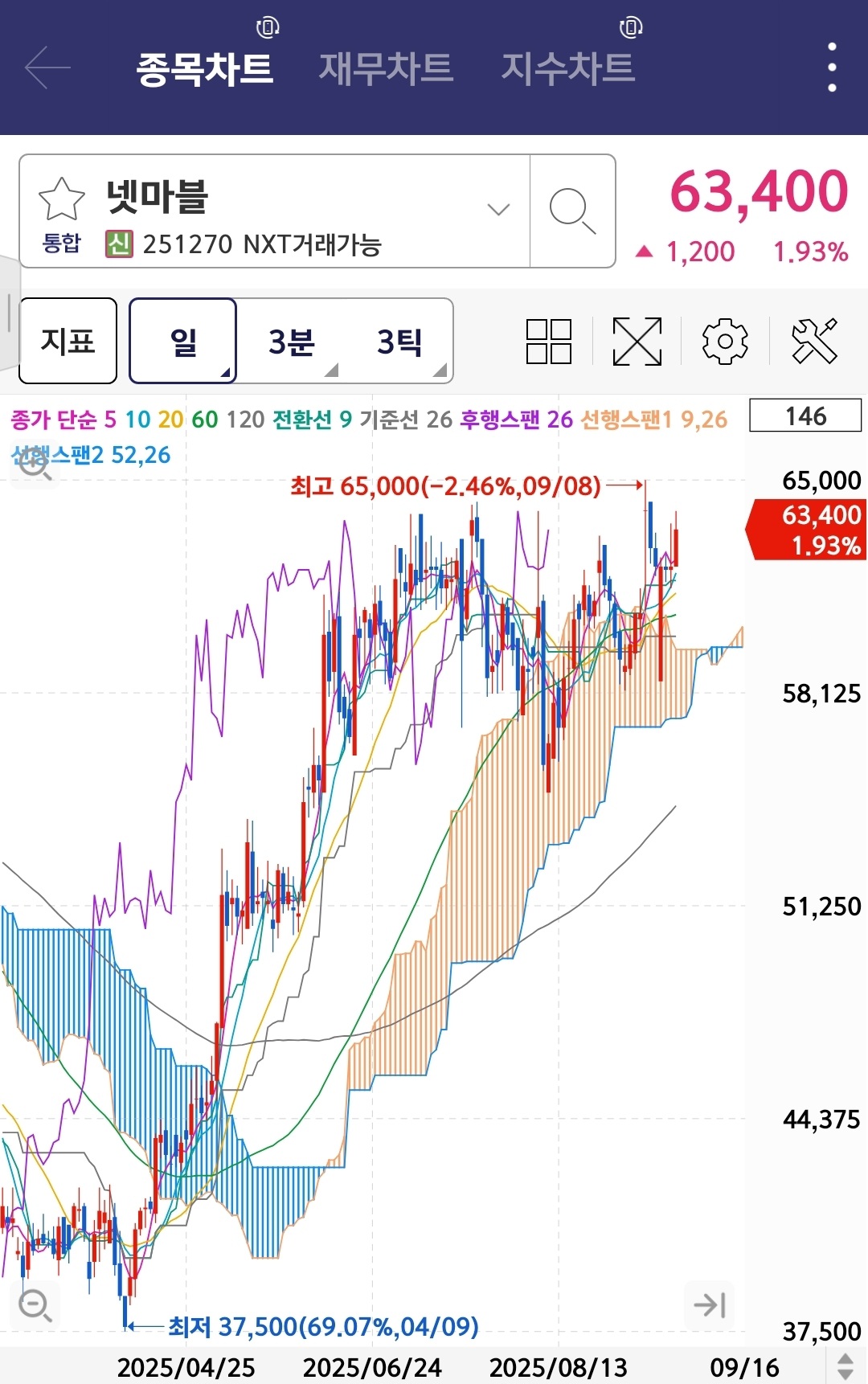Image resolution: width=868 pixels, height=1384 pixels.
Task: Open the 지표 indicator button
Action: pyautogui.click(x=67, y=340)
